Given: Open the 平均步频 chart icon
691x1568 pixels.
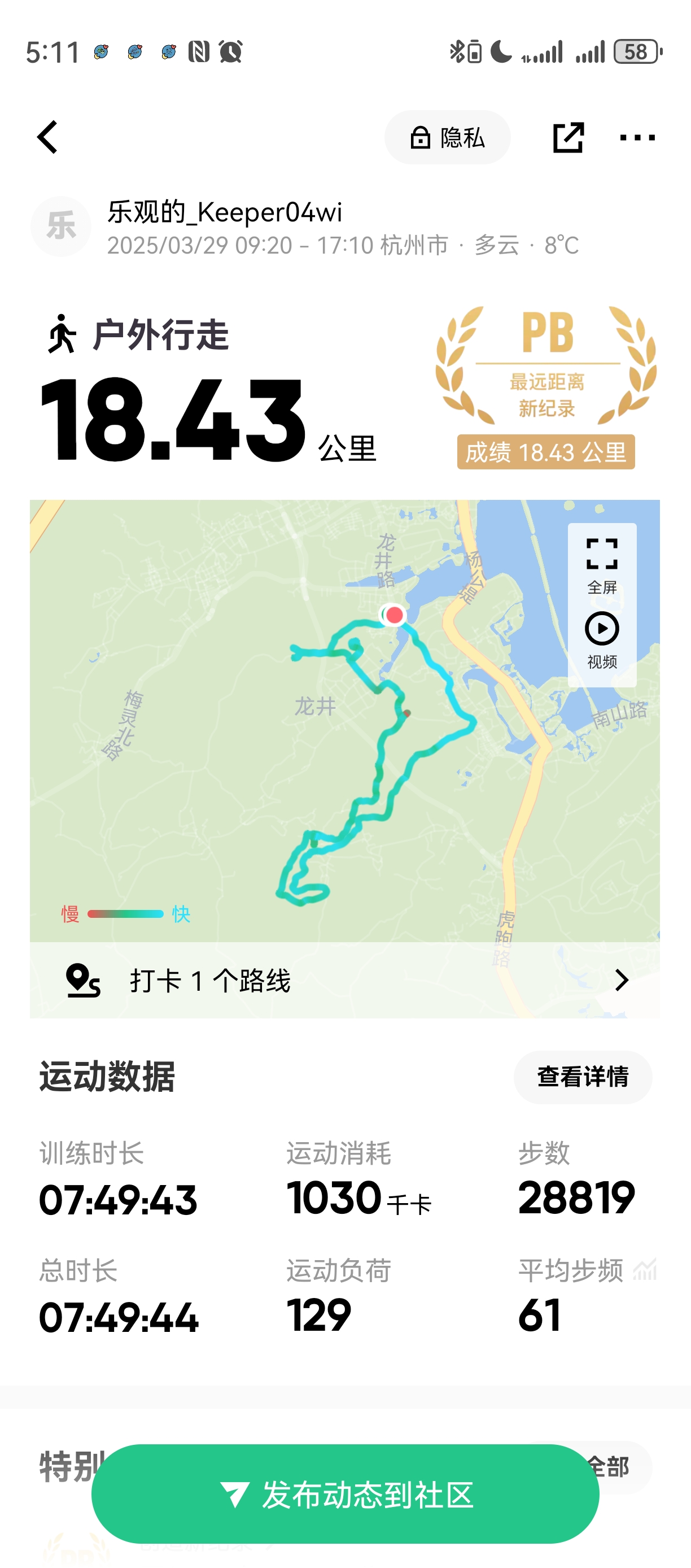Looking at the screenshot, I should pos(645,1270).
